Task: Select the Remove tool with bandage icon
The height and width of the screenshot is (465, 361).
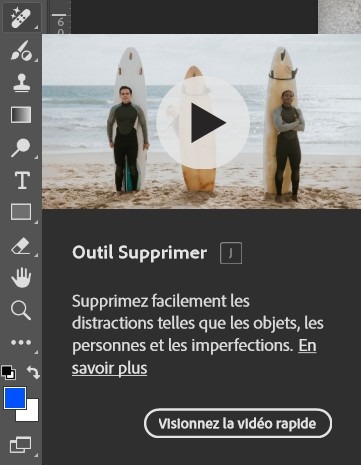Action: (21, 17)
